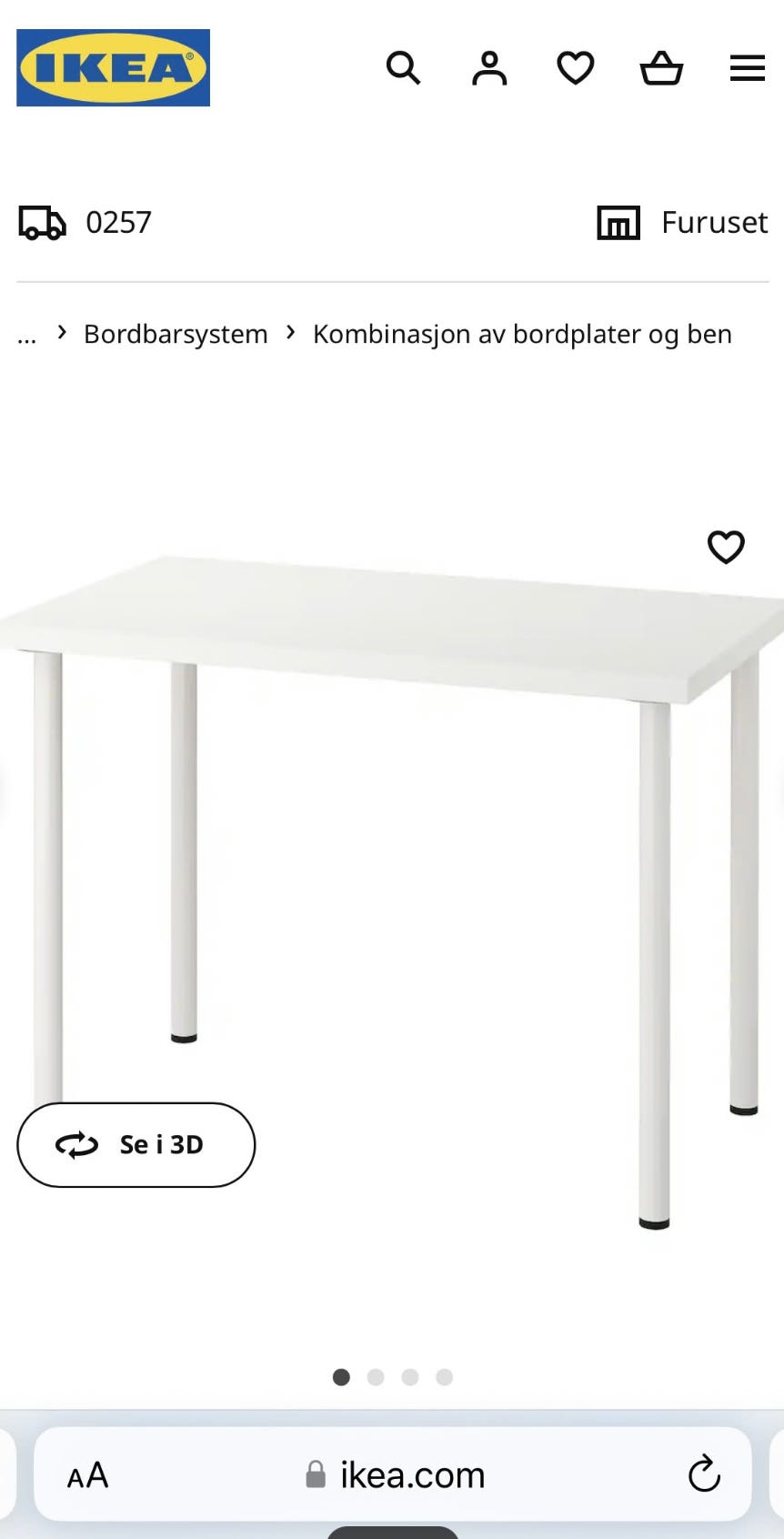Select store Furuset
The image size is (784, 1539).
[682, 222]
